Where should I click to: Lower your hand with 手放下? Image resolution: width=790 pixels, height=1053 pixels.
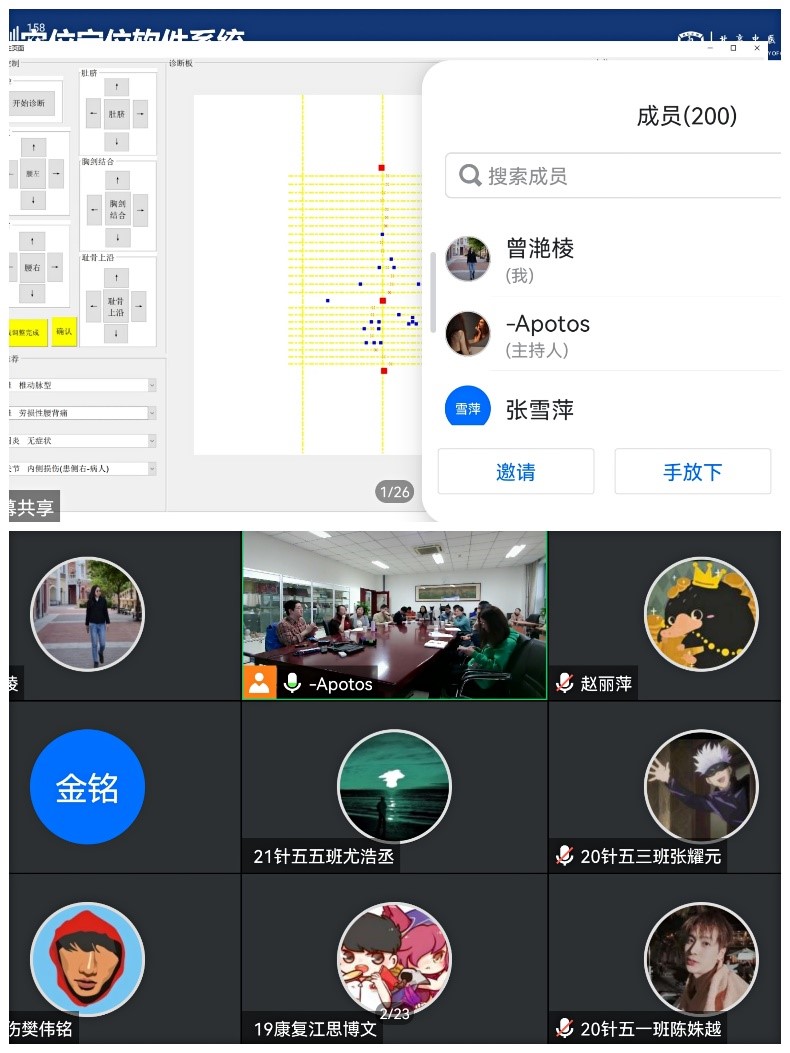point(692,471)
